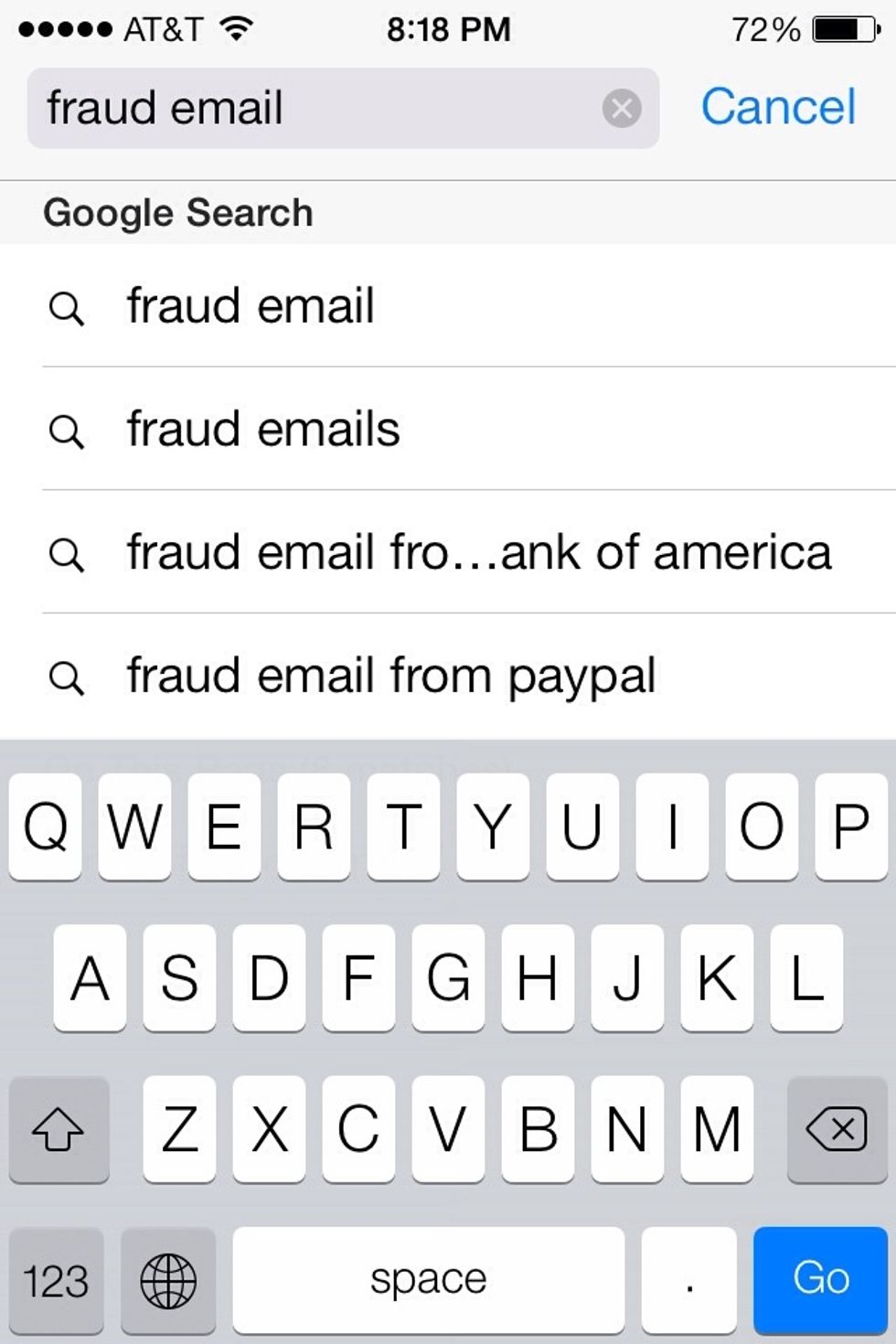Select the Google Search section header

point(179,212)
